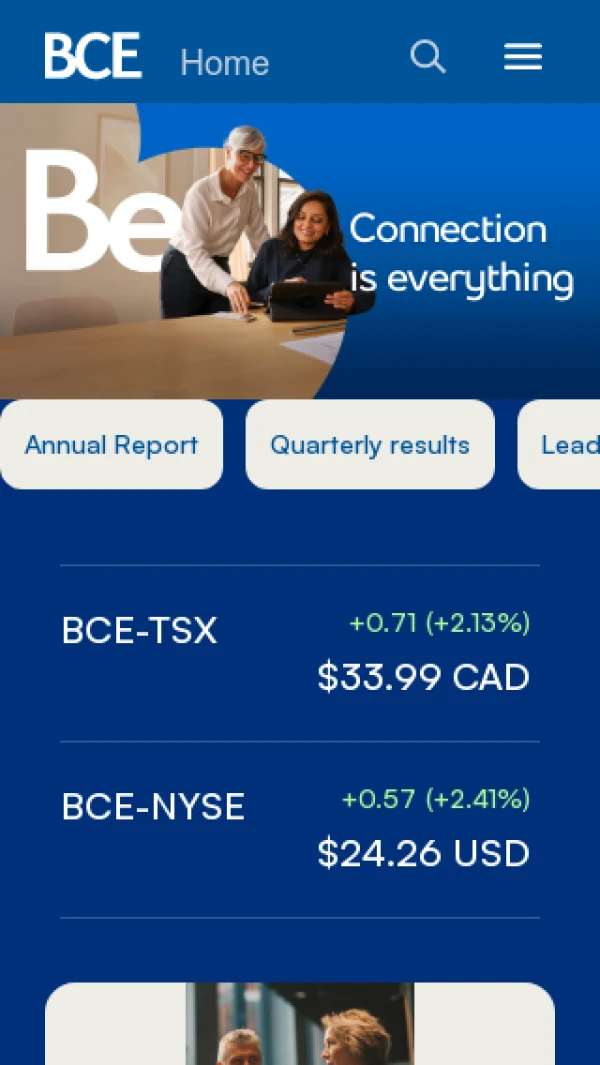600x1065 pixels.
Task: Open the hamburger navigation menu
Action: [522, 57]
